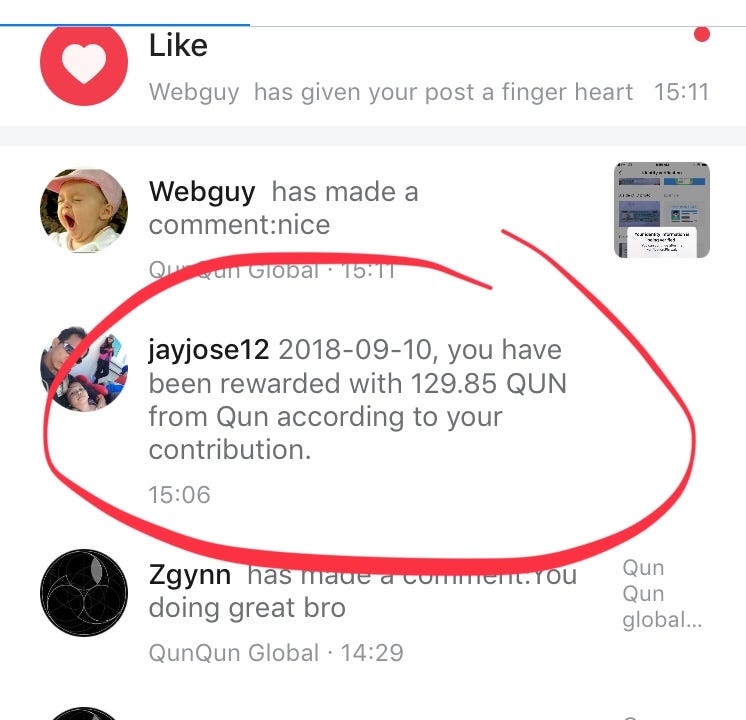The height and width of the screenshot is (720, 746).
Task: Open the post thumbnail beside Webguy's comment
Action: pyautogui.click(x=661, y=209)
